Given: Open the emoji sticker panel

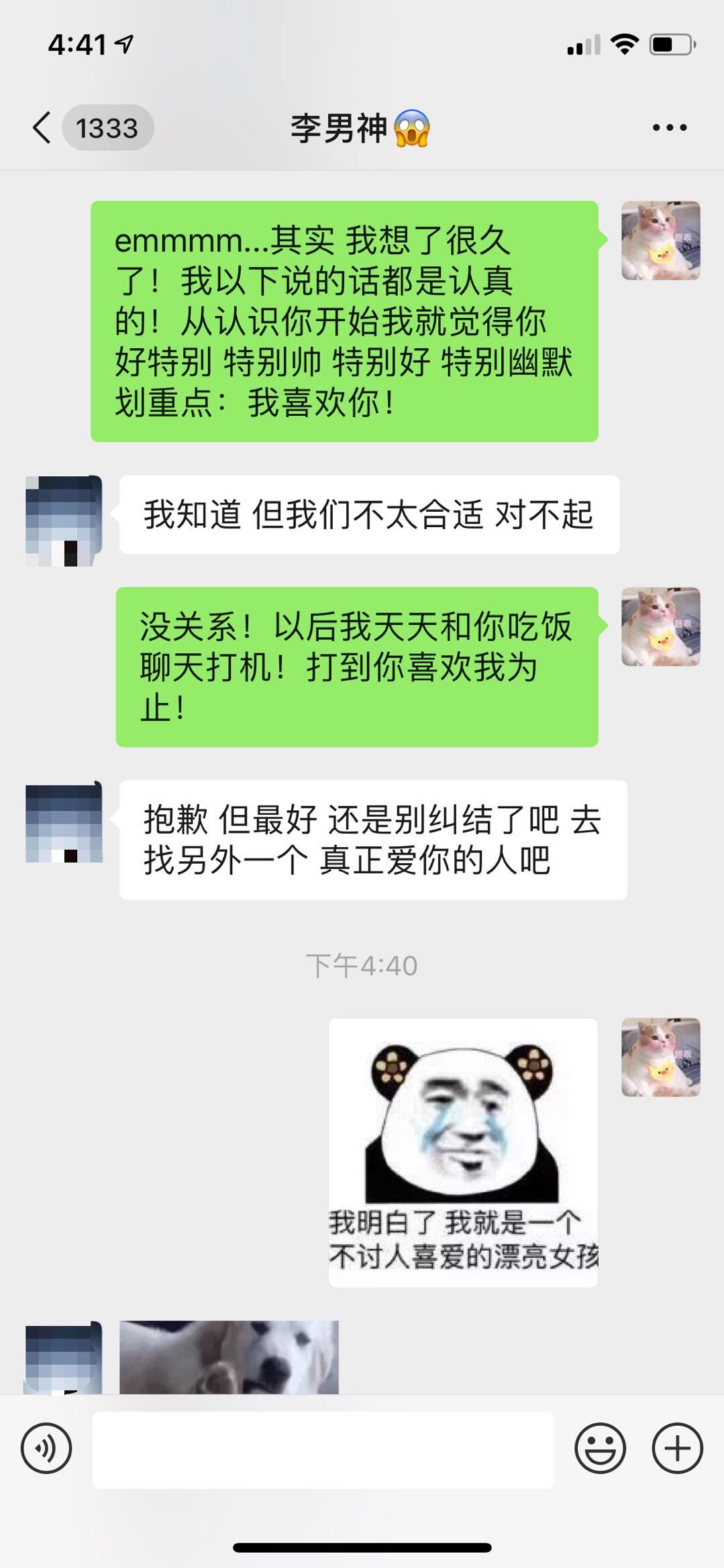Looking at the screenshot, I should pyautogui.click(x=600, y=1448).
